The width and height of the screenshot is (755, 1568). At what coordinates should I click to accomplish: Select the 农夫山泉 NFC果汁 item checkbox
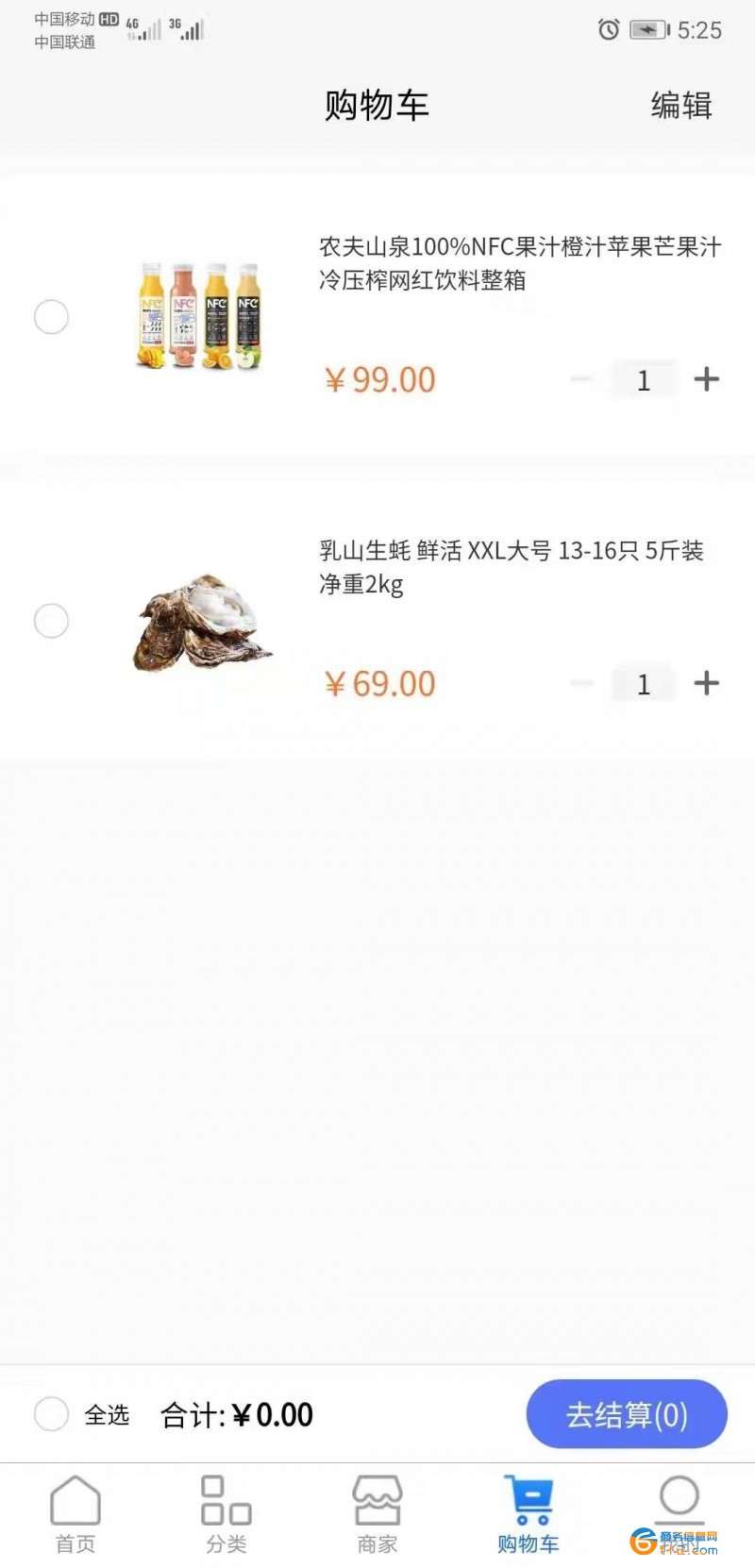click(x=51, y=317)
